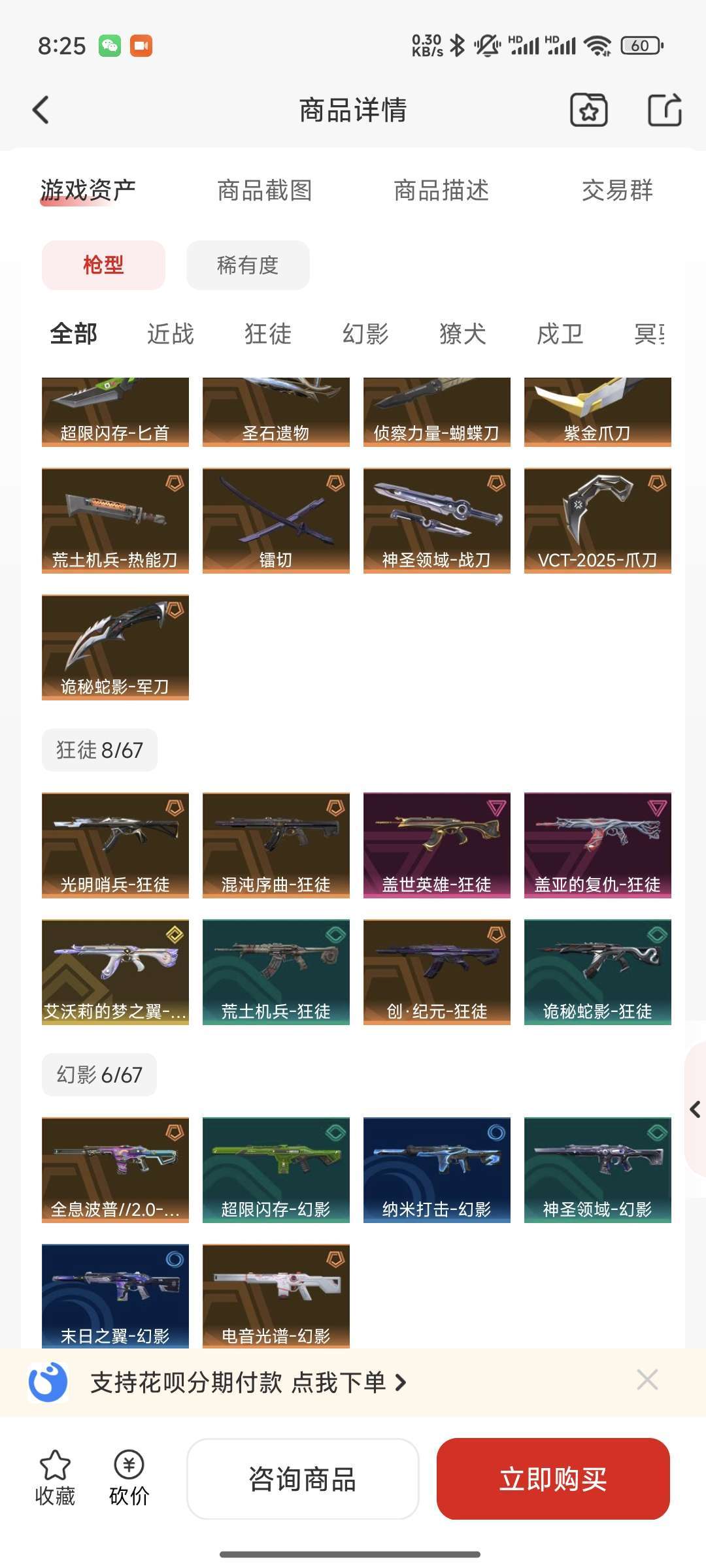Tap 立即购买 to buy now
The height and width of the screenshot is (1568, 706).
point(553,1479)
